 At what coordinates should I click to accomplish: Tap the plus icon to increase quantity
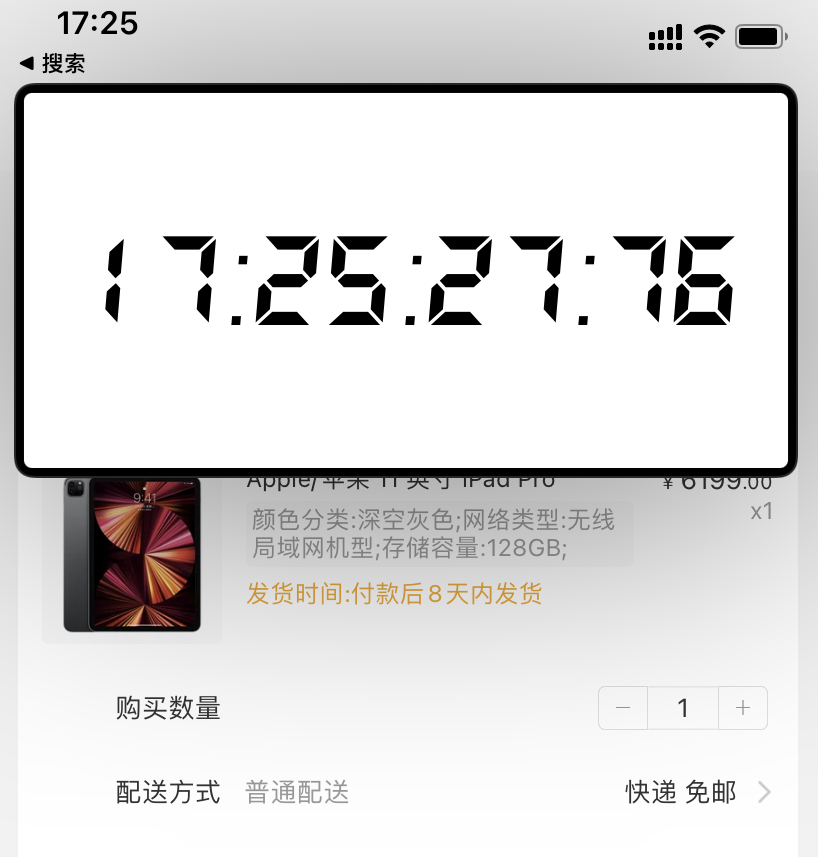click(743, 708)
